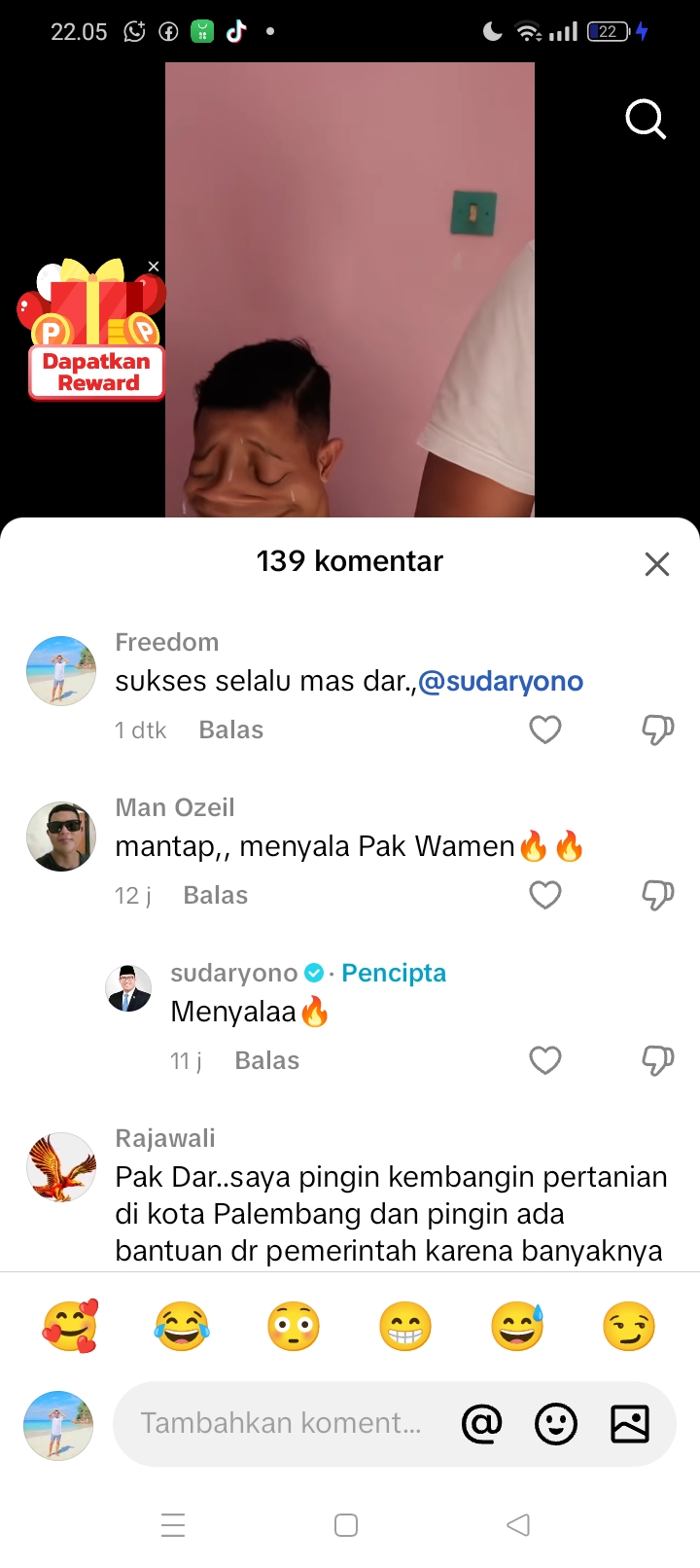The height and width of the screenshot is (1568, 700).
Task: Open the Dapatkan Reward promotion
Action: pos(92,331)
